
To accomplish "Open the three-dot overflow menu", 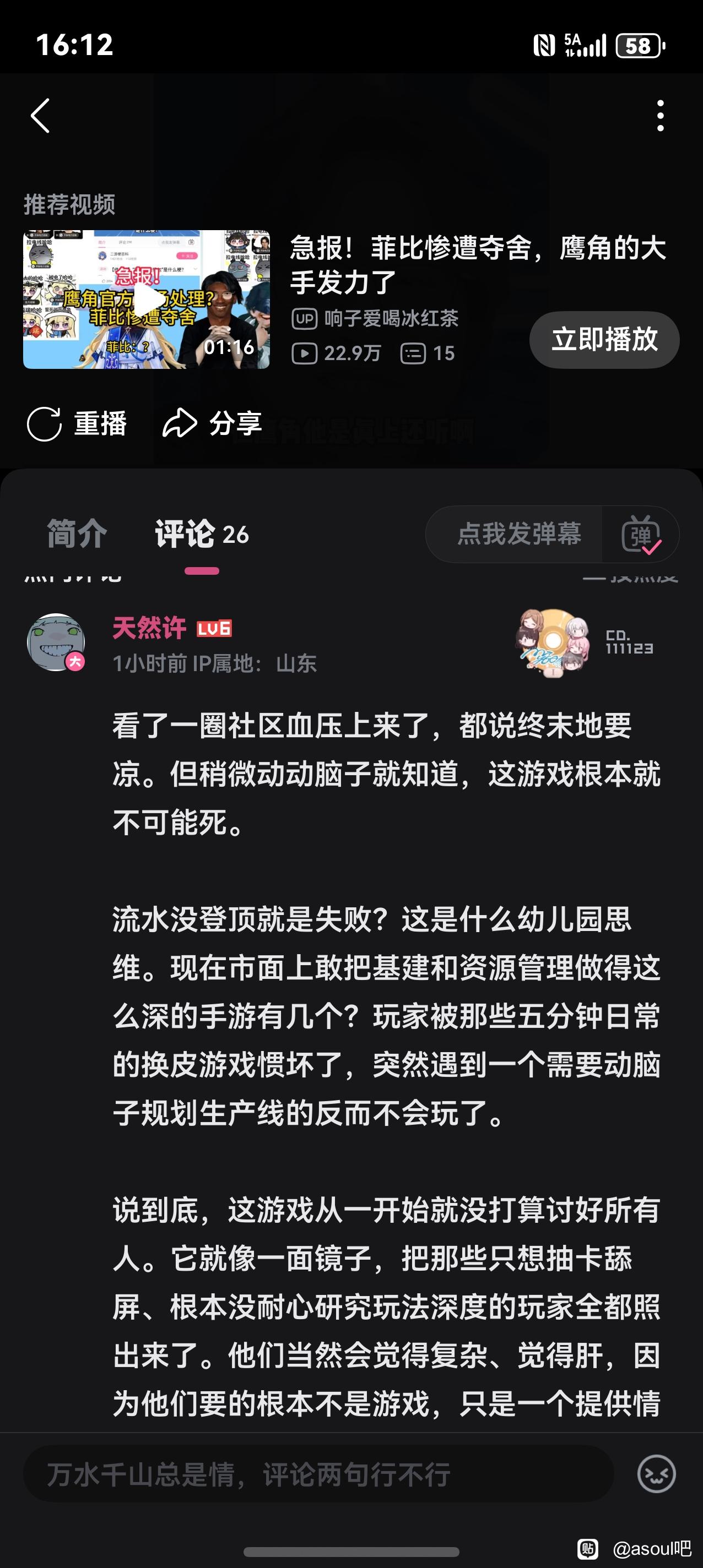I will tap(661, 116).
